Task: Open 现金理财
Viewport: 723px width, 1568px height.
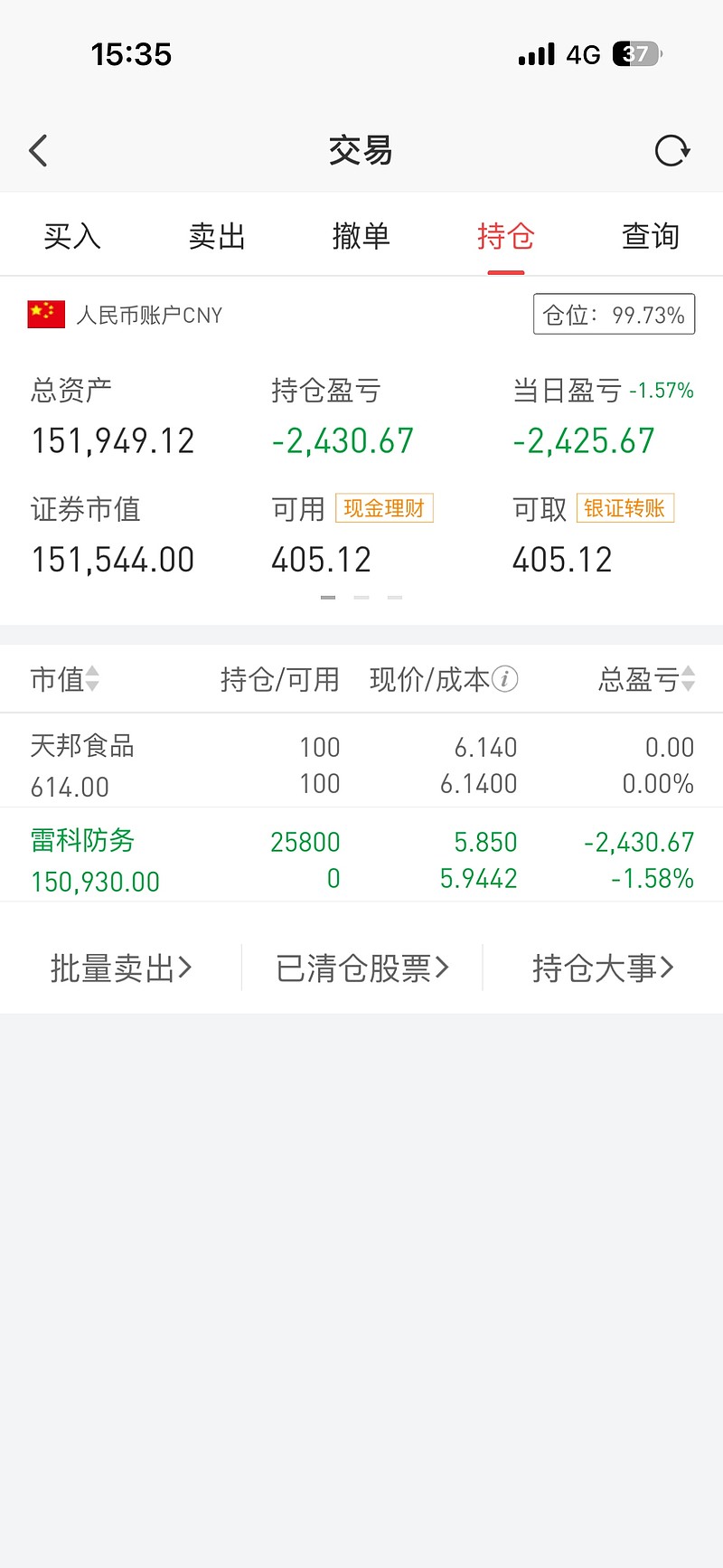Action: 384,508
